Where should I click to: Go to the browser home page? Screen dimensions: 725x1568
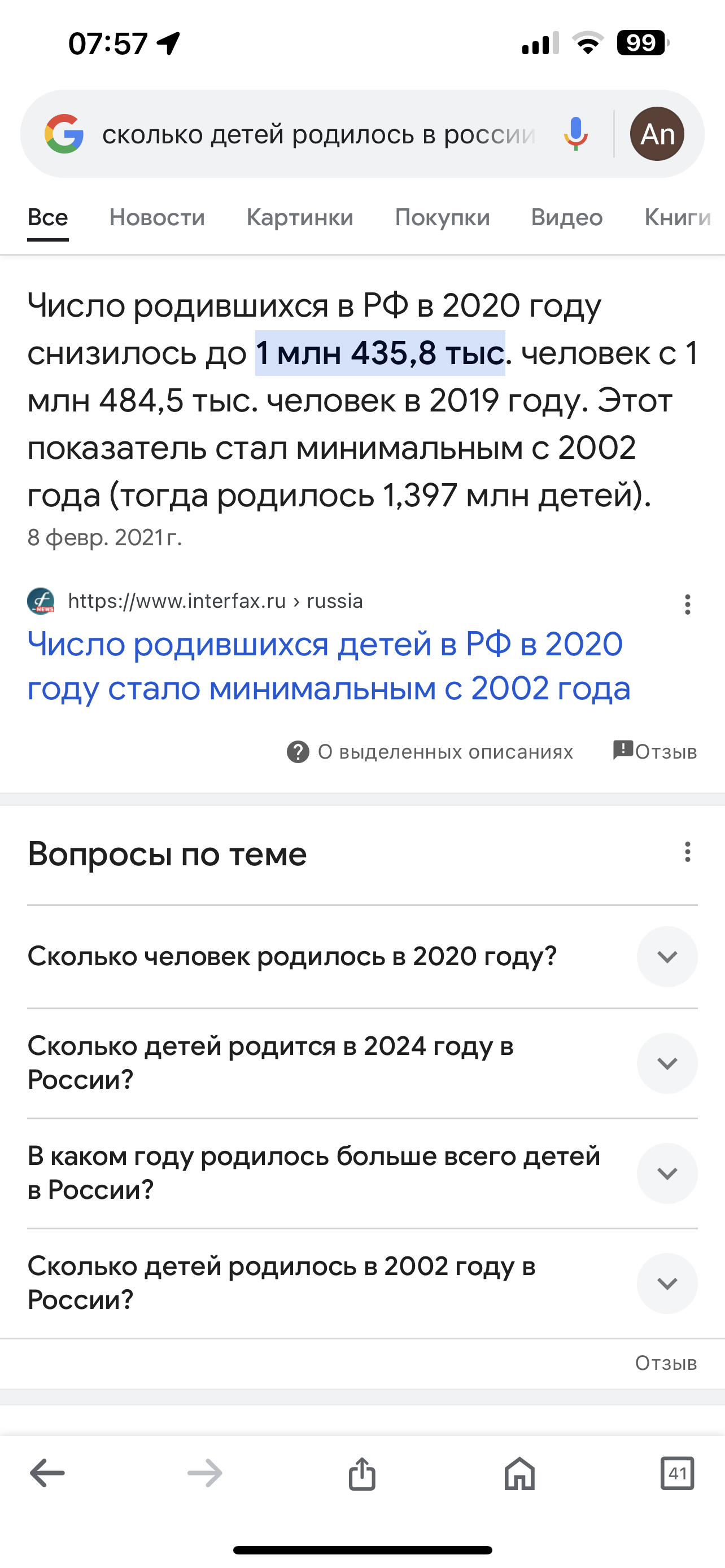519,1474
